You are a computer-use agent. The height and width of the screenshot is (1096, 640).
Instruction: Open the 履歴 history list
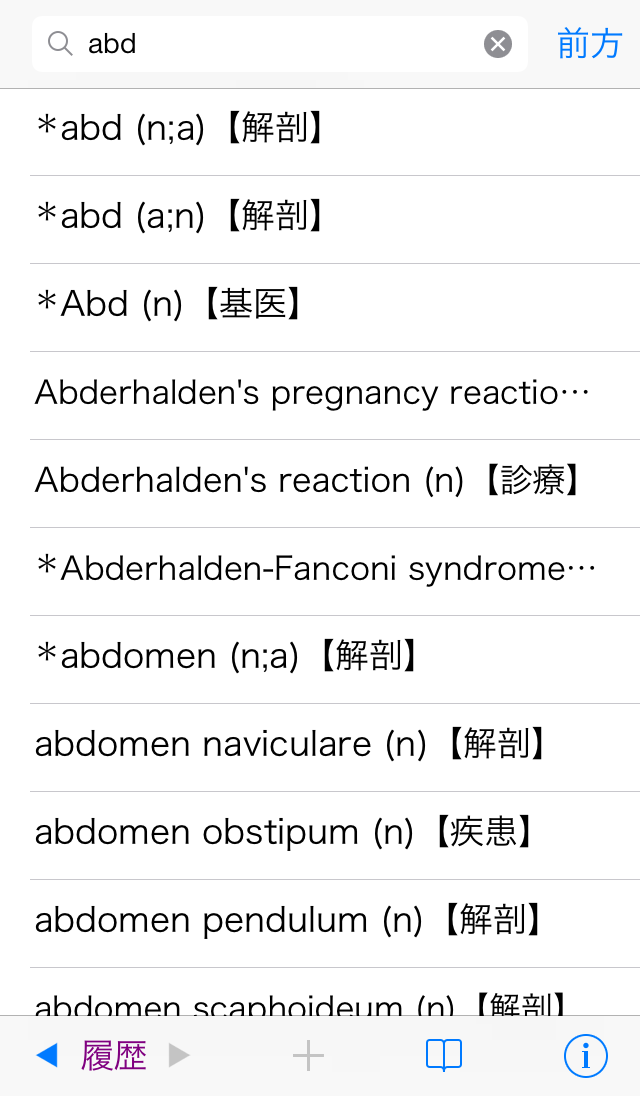[x=114, y=1055]
